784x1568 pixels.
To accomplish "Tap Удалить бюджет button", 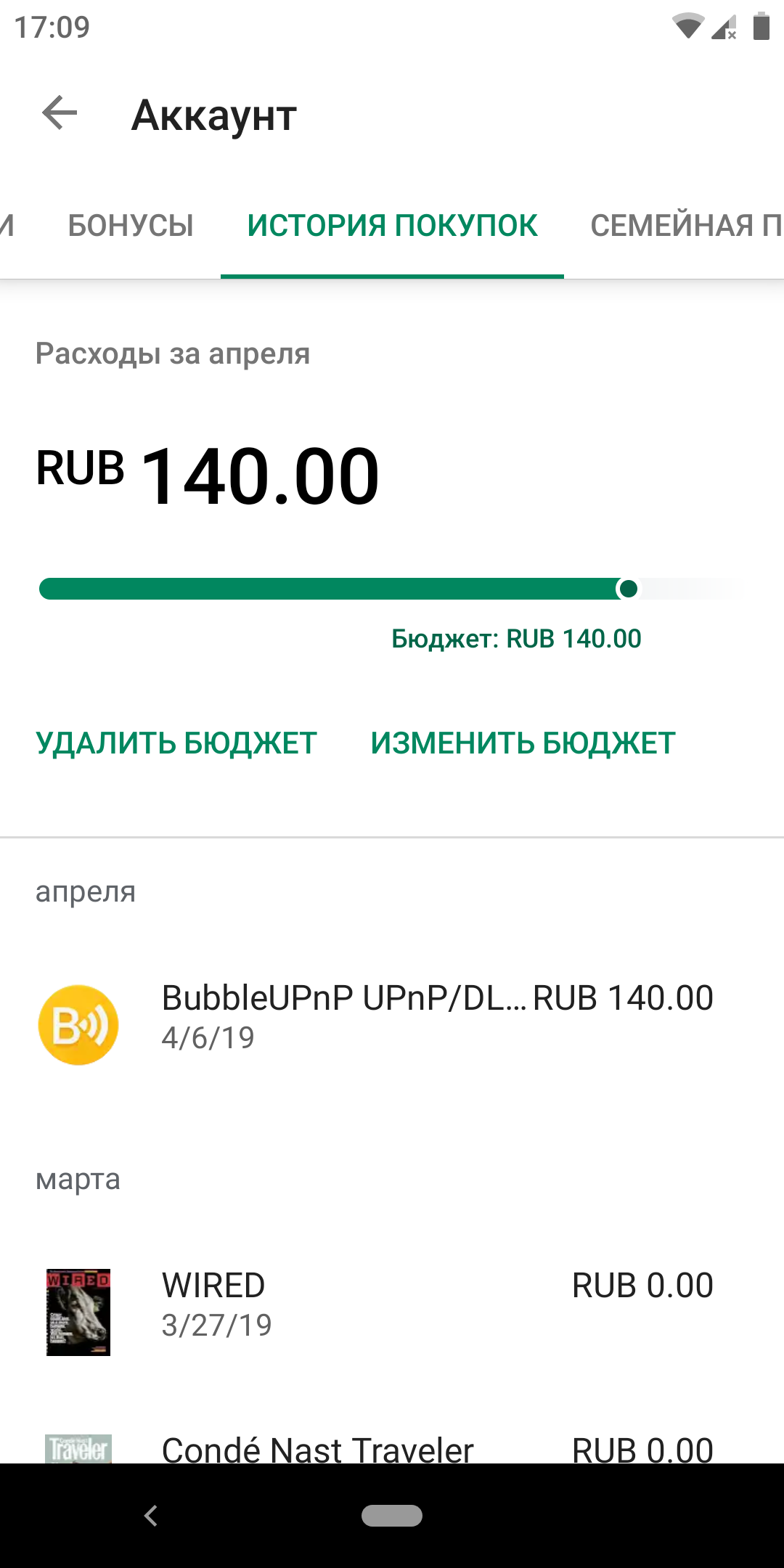I will [176, 743].
